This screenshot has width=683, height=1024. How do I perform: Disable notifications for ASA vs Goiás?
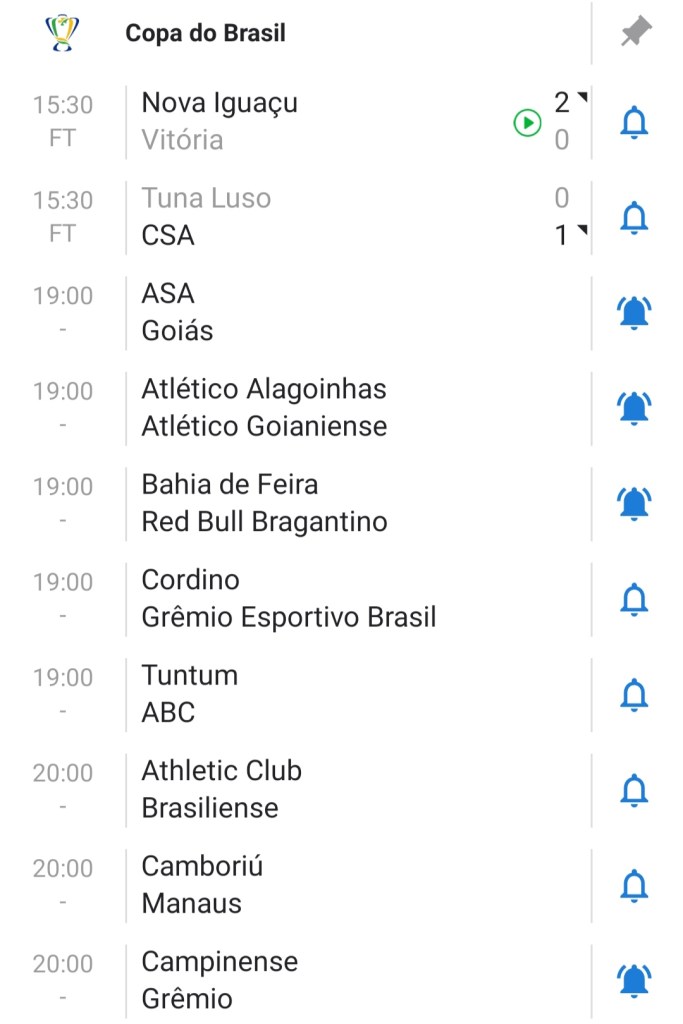pyautogui.click(x=635, y=313)
